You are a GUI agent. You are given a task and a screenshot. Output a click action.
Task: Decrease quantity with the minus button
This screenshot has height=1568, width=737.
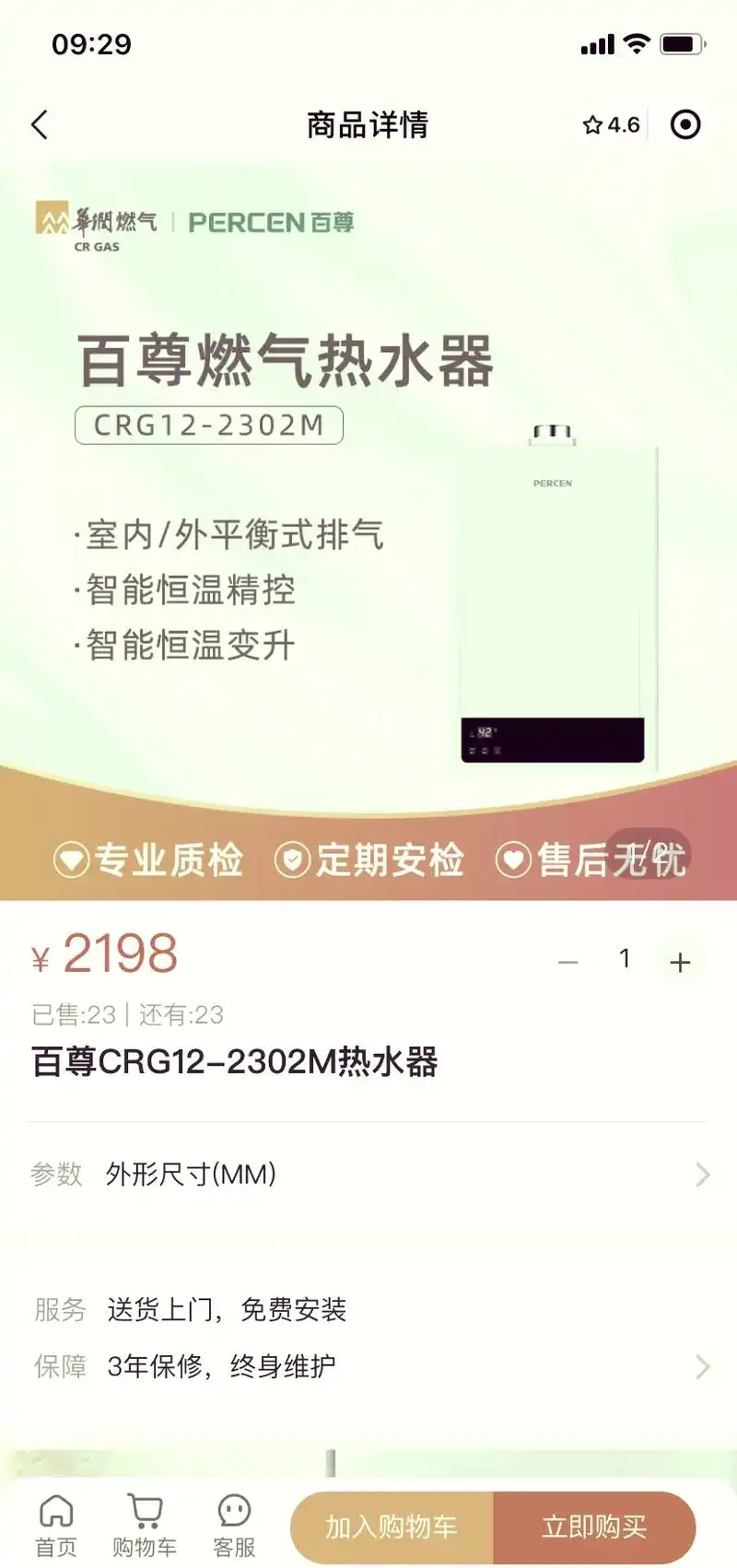point(568,960)
